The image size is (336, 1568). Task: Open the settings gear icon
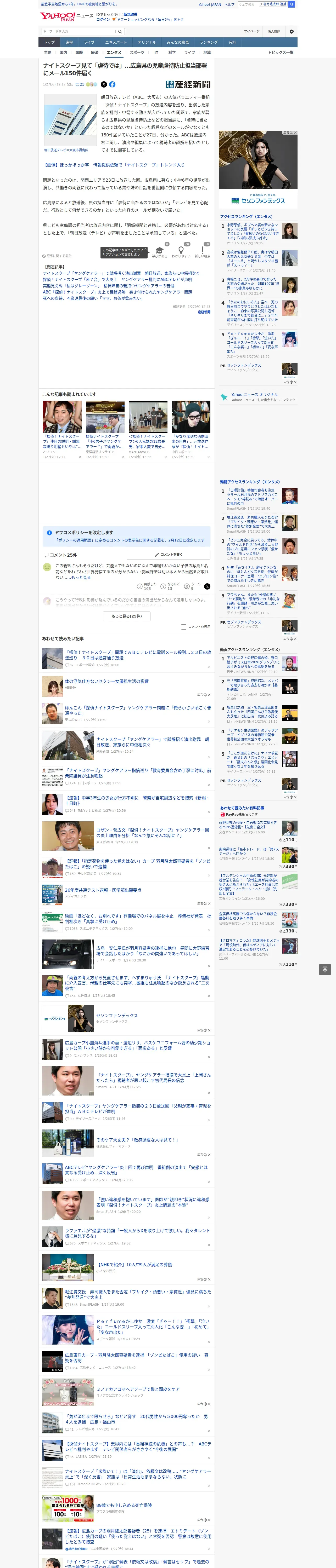292,31
